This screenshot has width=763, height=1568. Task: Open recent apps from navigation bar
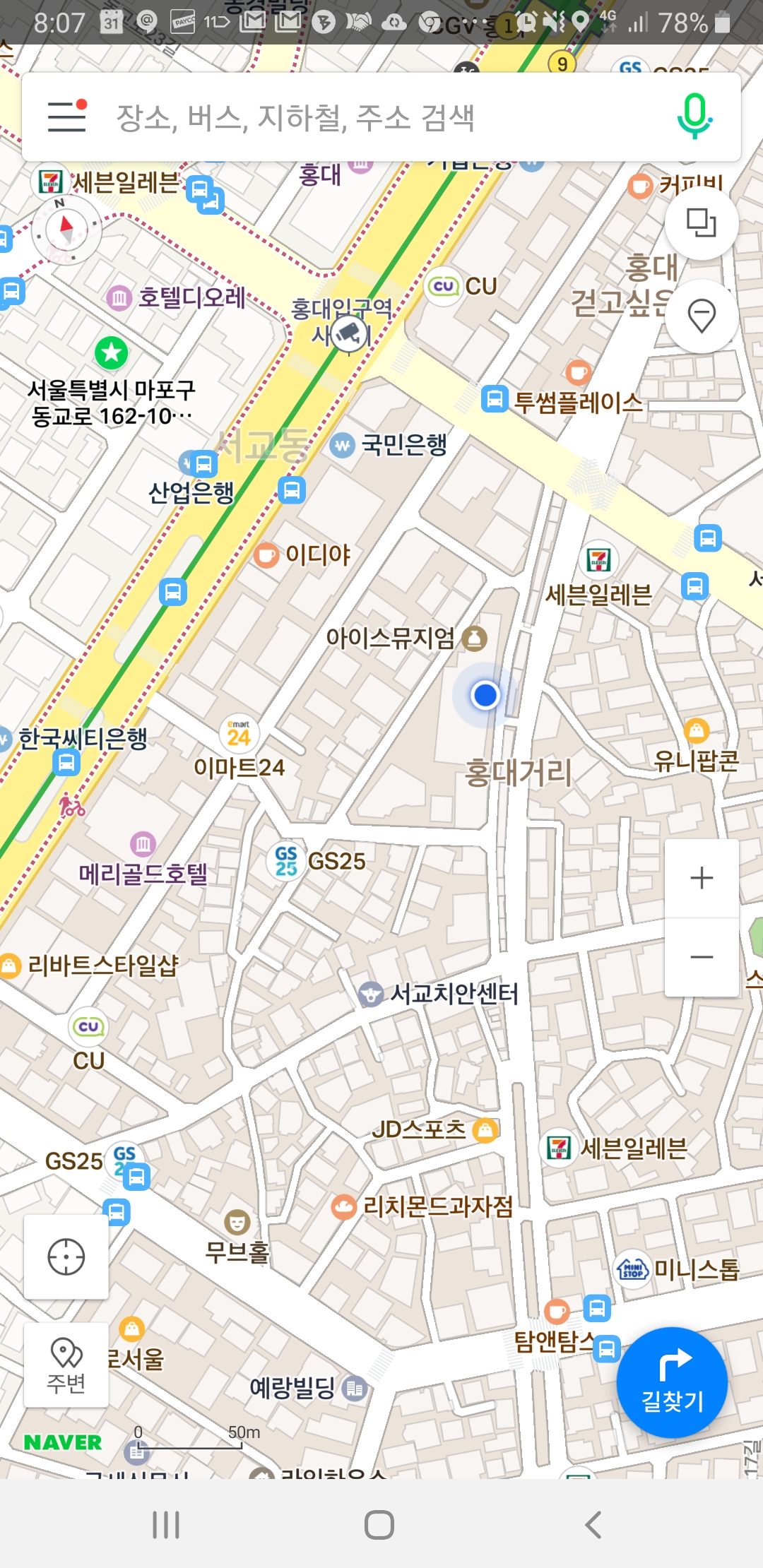click(x=167, y=1524)
